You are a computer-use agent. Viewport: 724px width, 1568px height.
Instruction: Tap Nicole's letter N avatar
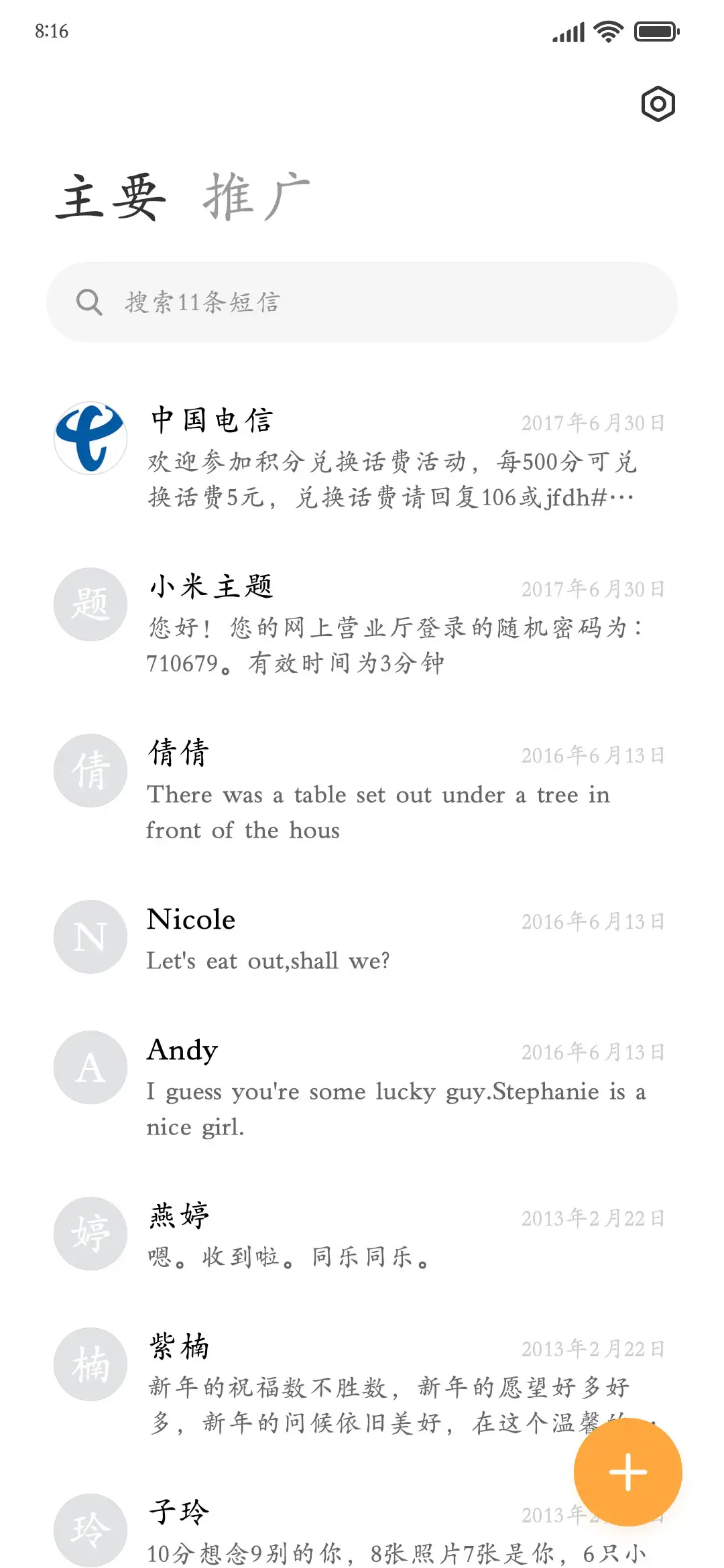tap(90, 937)
